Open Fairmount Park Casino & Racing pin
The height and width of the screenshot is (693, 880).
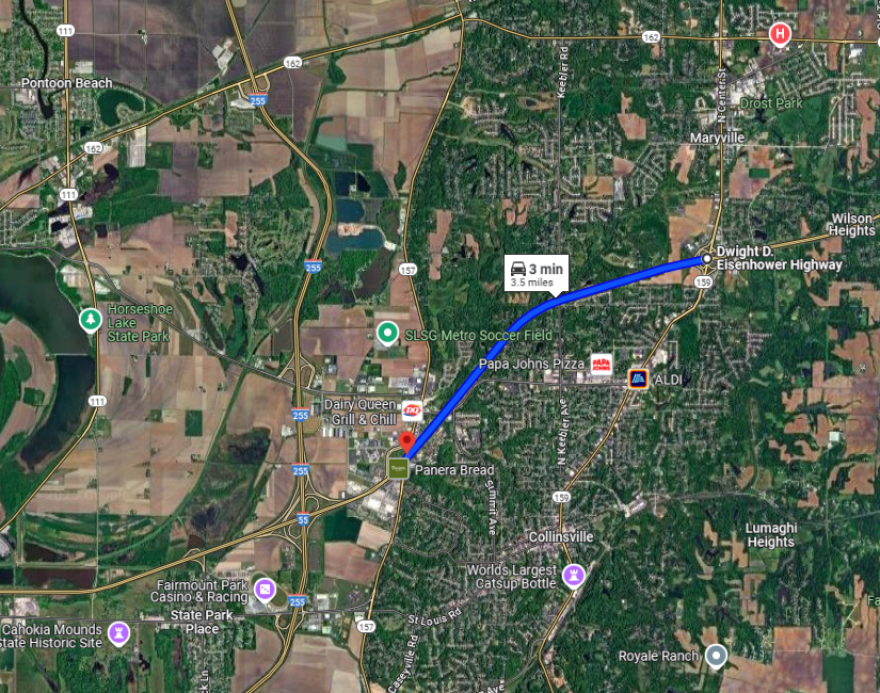click(x=264, y=588)
